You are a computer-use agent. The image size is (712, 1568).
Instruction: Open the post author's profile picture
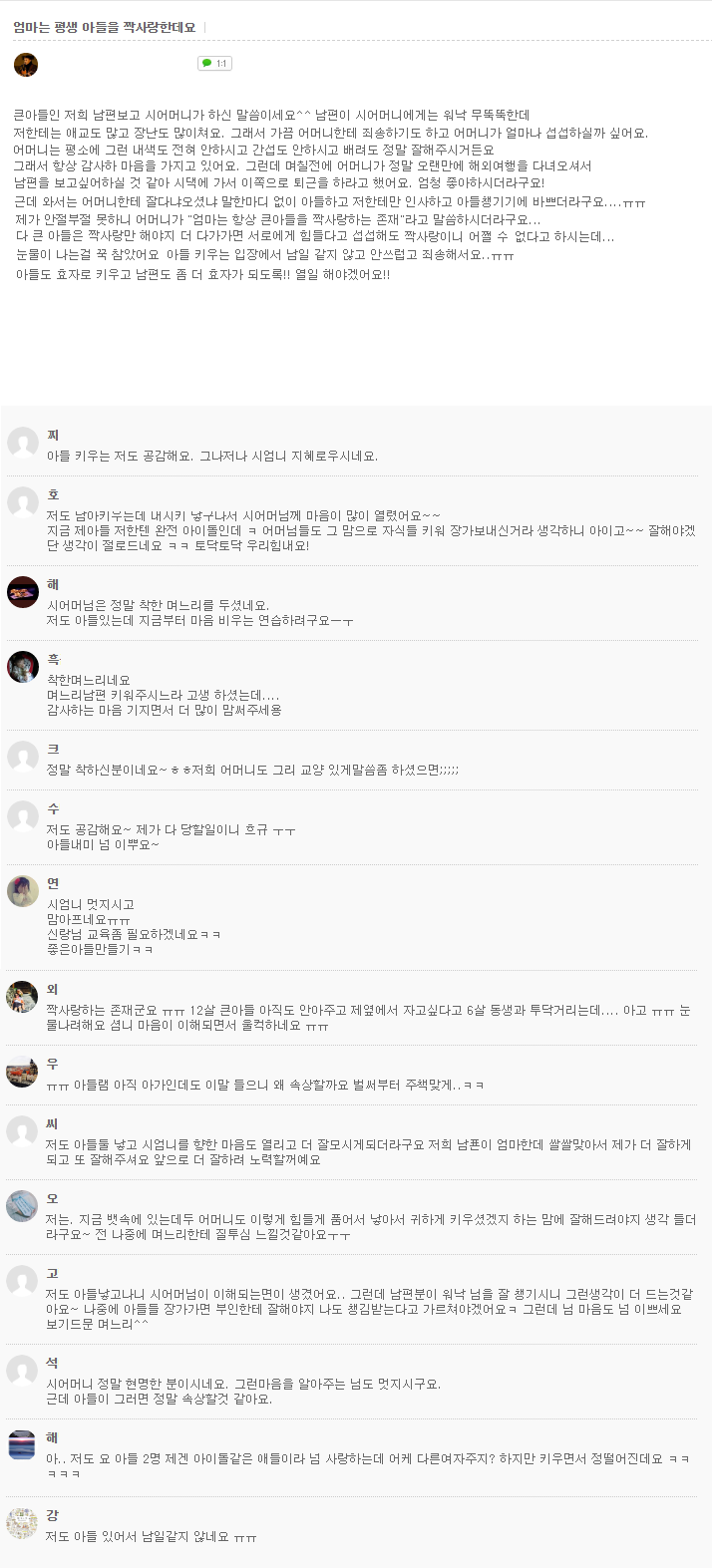click(26, 65)
